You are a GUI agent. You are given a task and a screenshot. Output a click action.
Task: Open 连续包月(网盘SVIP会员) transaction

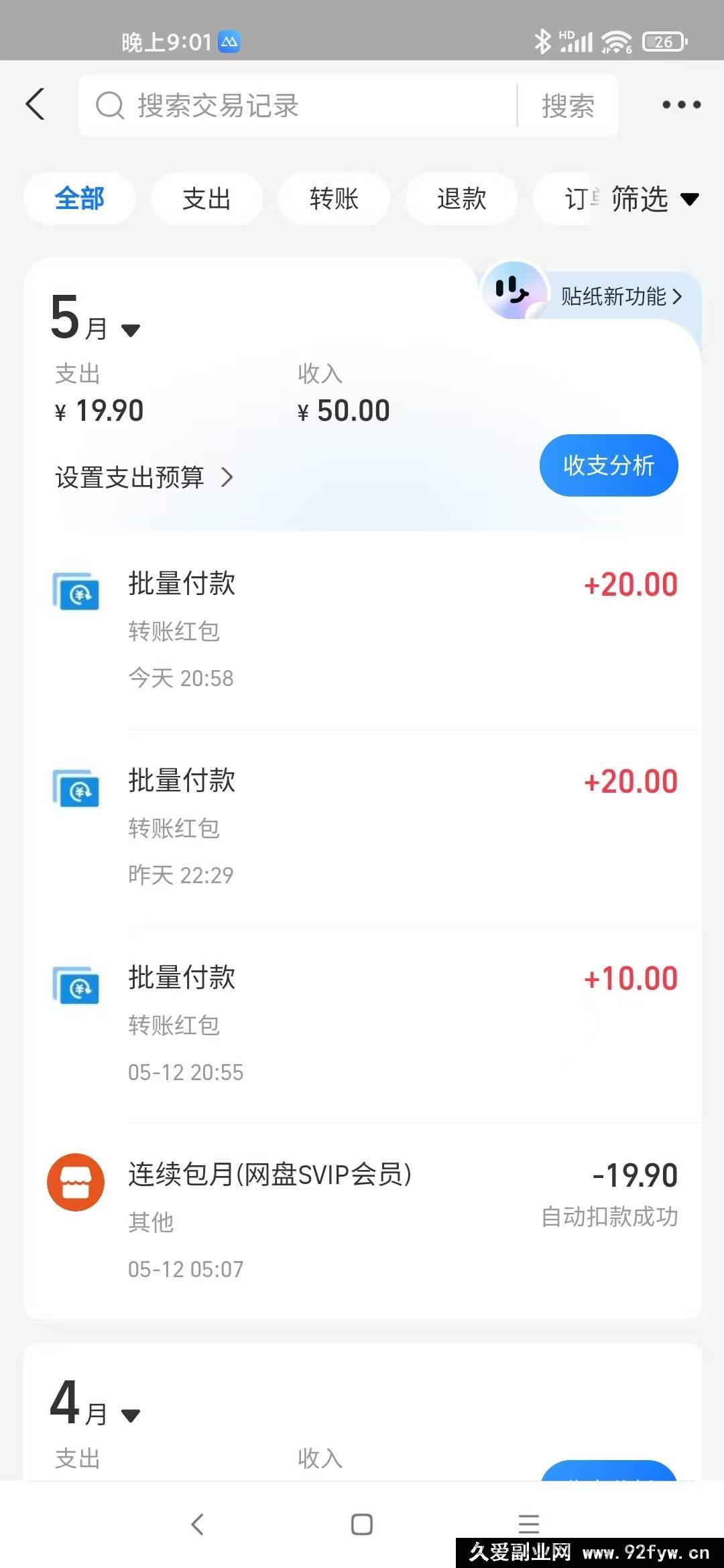click(x=363, y=1221)
